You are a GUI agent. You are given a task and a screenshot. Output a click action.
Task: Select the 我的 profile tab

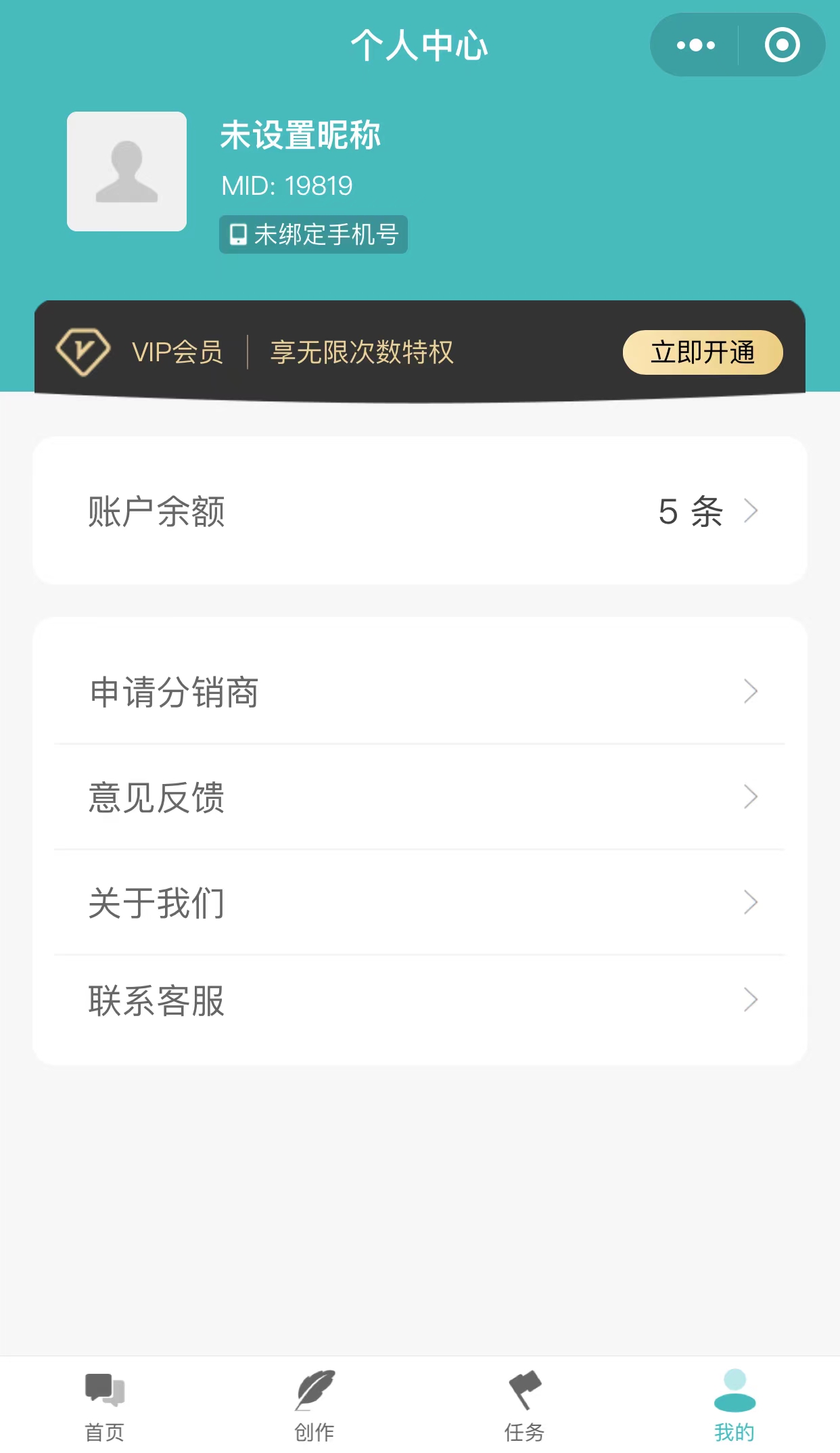point(734,1404)
